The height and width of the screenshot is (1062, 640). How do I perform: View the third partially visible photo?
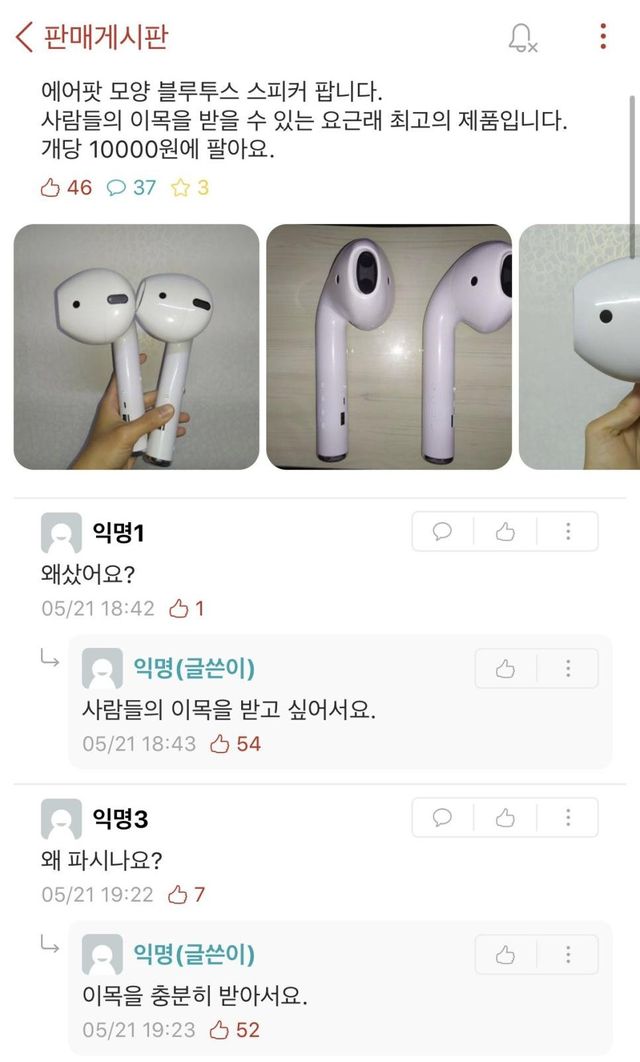[x=580, y=347]
